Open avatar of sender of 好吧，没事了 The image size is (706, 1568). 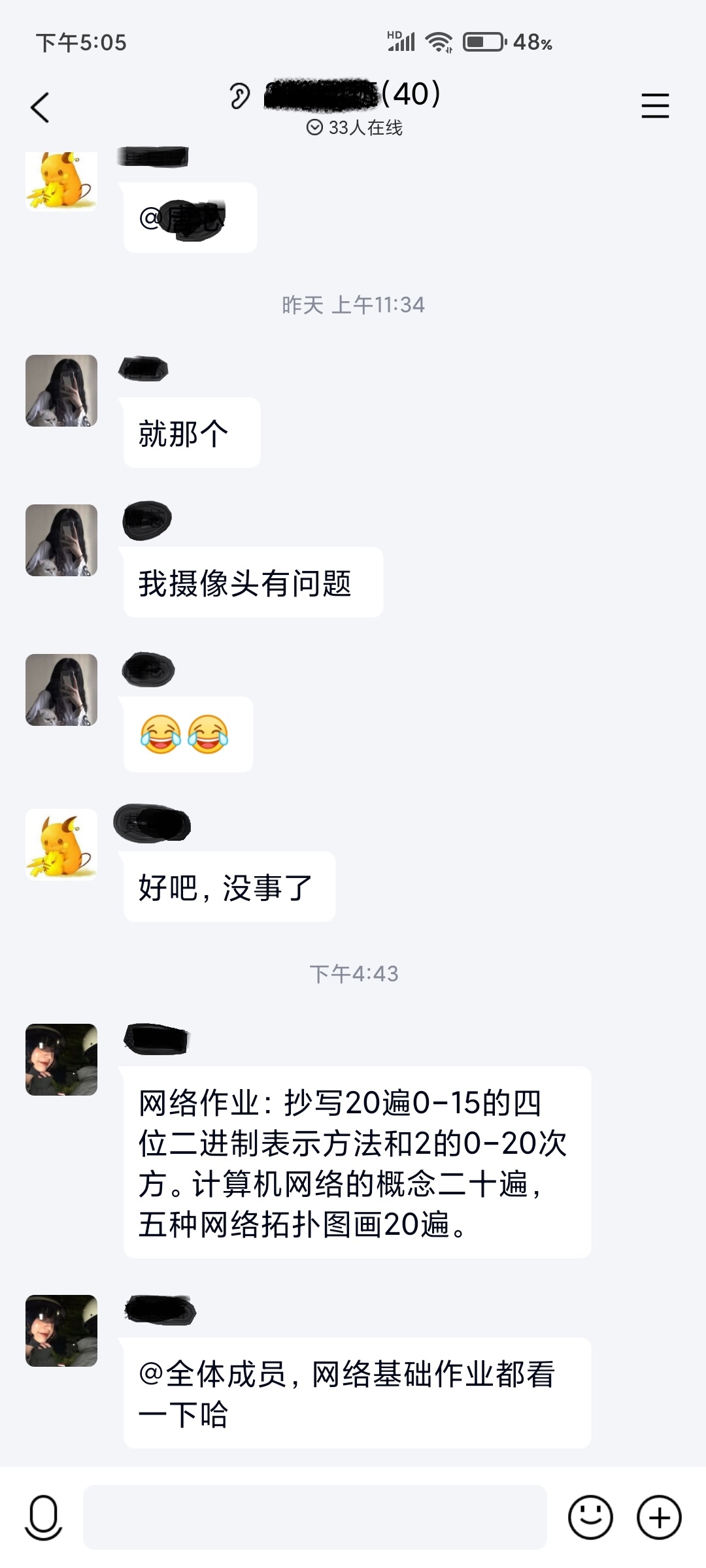click(61, 844)
